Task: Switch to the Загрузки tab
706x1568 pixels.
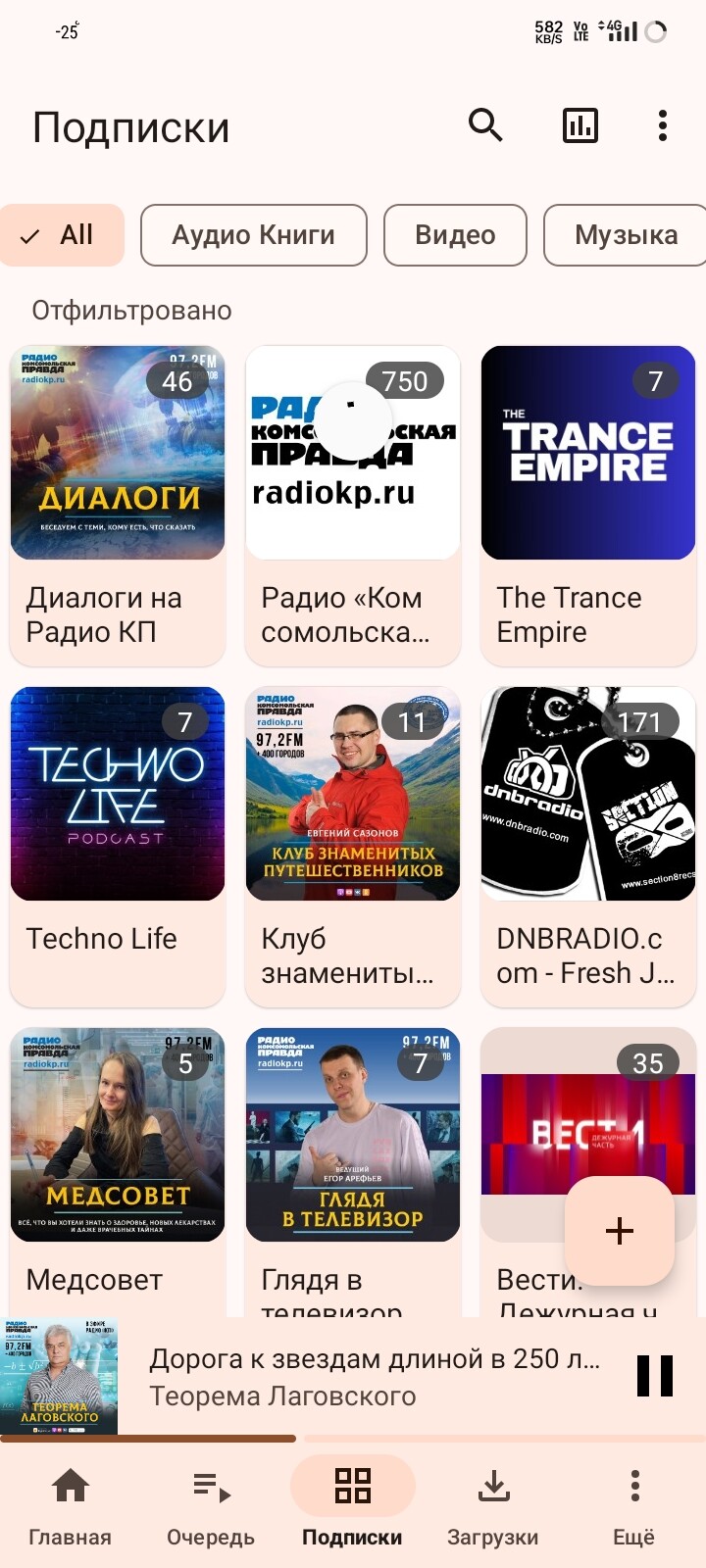Action: 493,1504
